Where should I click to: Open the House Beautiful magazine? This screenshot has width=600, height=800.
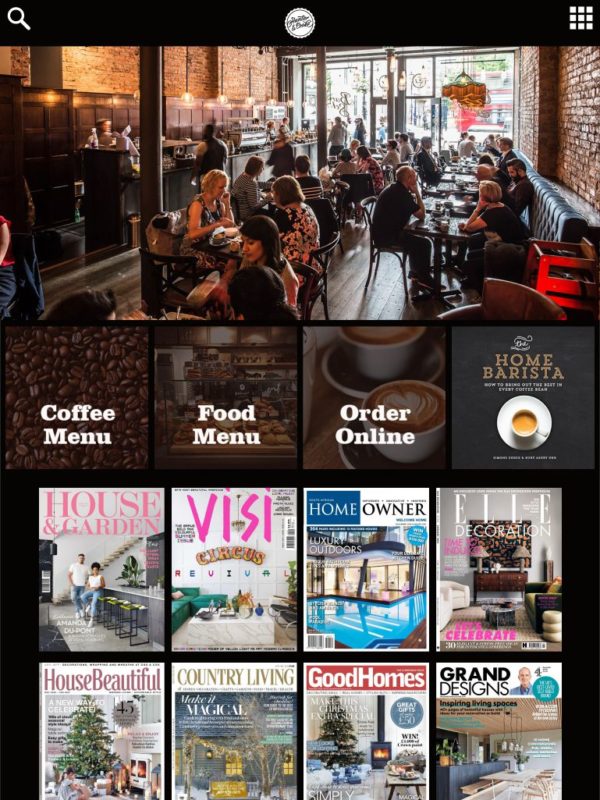[101, 731]
